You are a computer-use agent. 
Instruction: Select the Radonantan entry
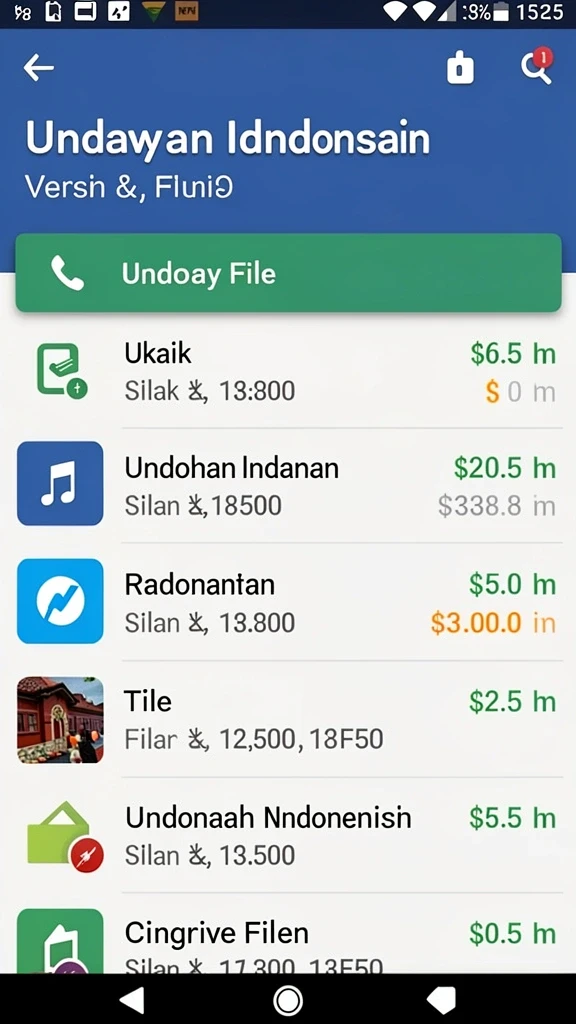[288, 601]
